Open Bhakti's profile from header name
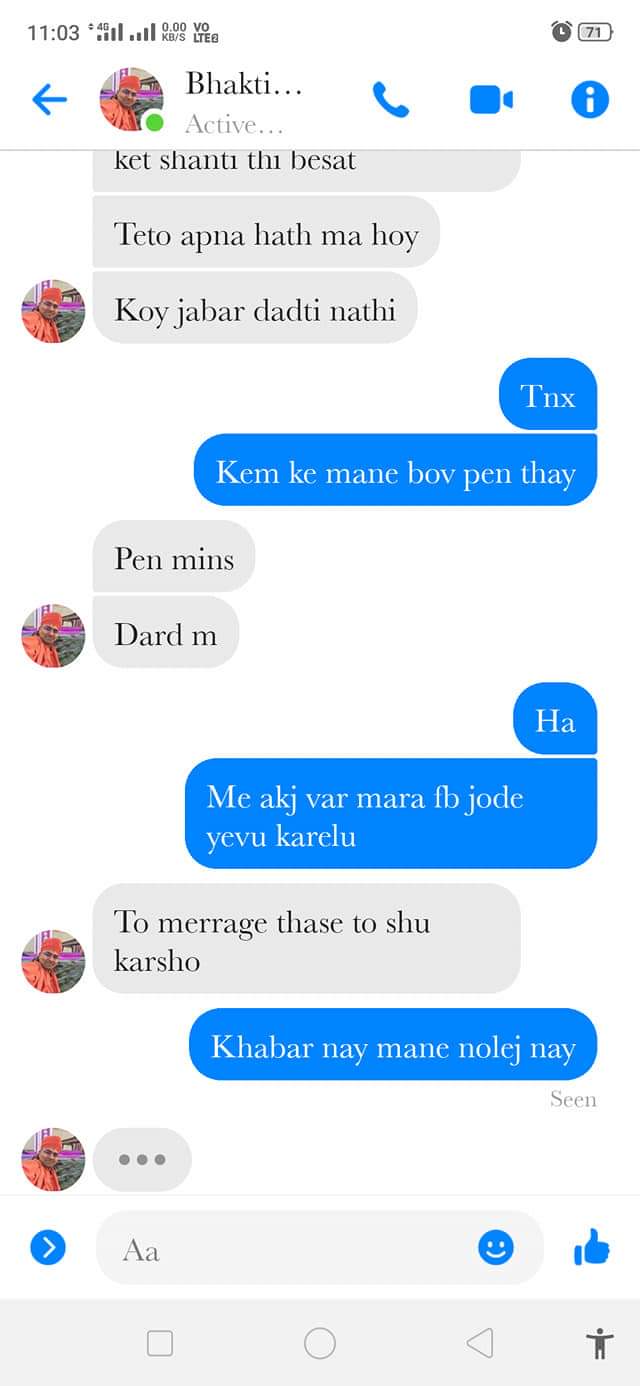This screenshot has width=640, height=1386. click(243, 85)
